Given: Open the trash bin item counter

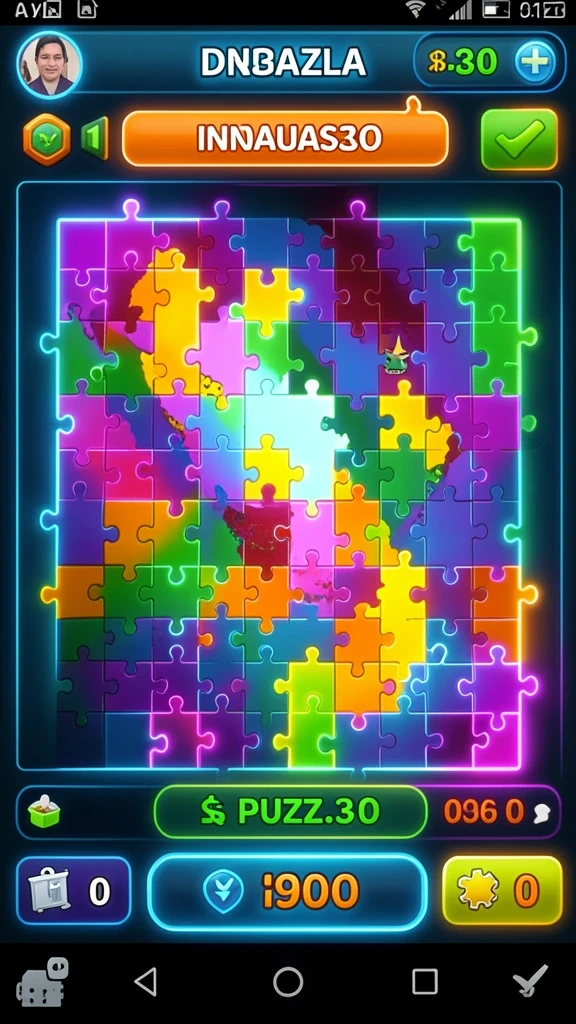Looking at the screenshot, I should [x=73, y=891].
